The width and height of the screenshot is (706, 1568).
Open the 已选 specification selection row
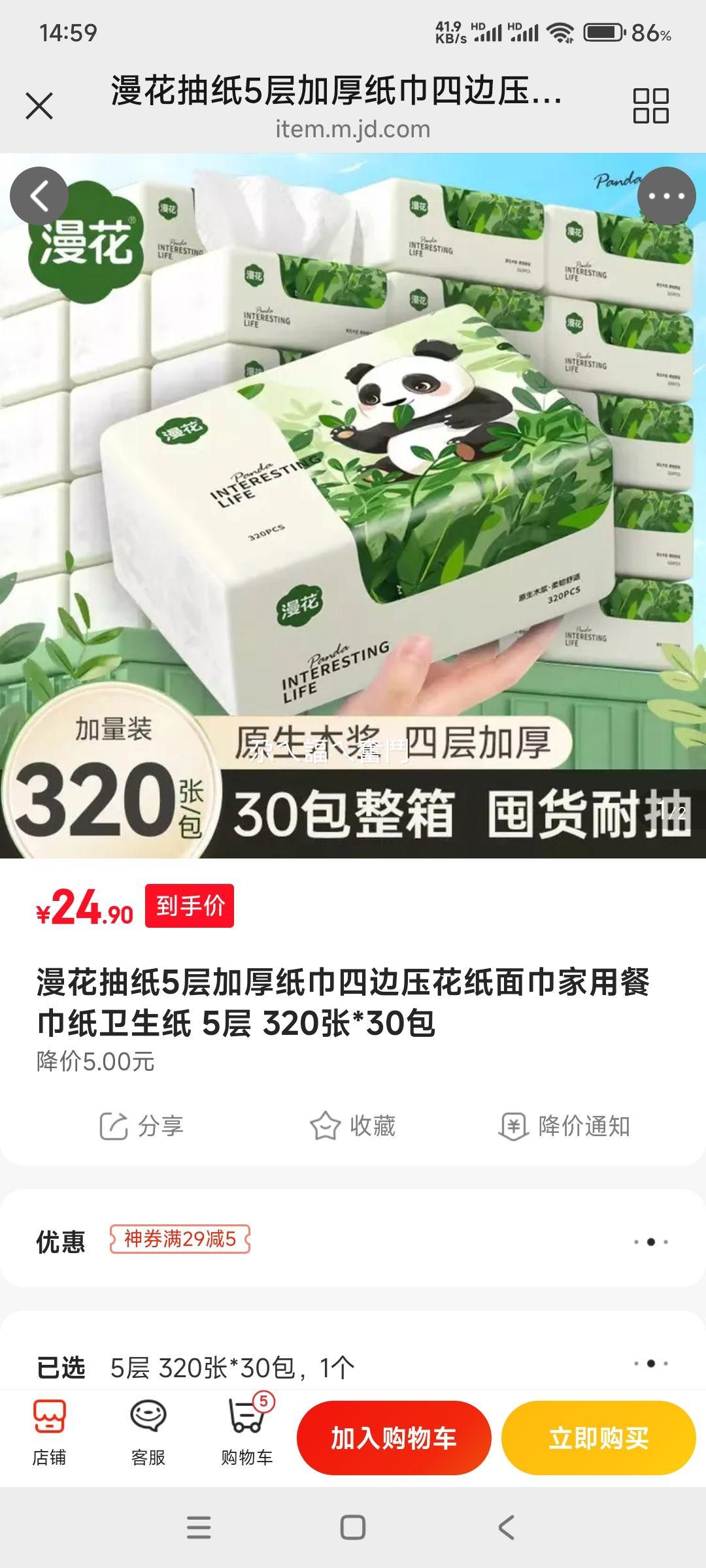[x=353, y=1367]
